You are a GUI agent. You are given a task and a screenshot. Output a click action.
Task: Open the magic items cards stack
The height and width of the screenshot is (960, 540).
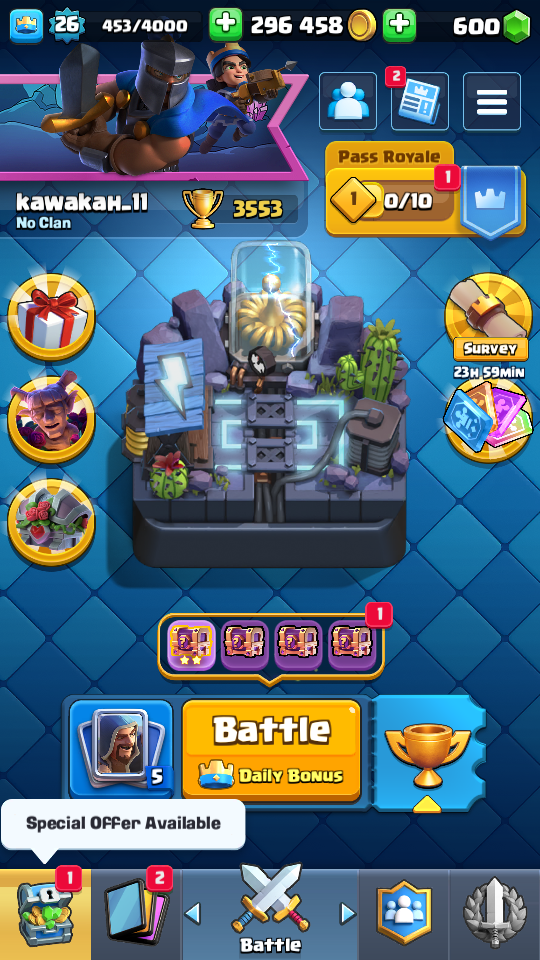point(489,419)
